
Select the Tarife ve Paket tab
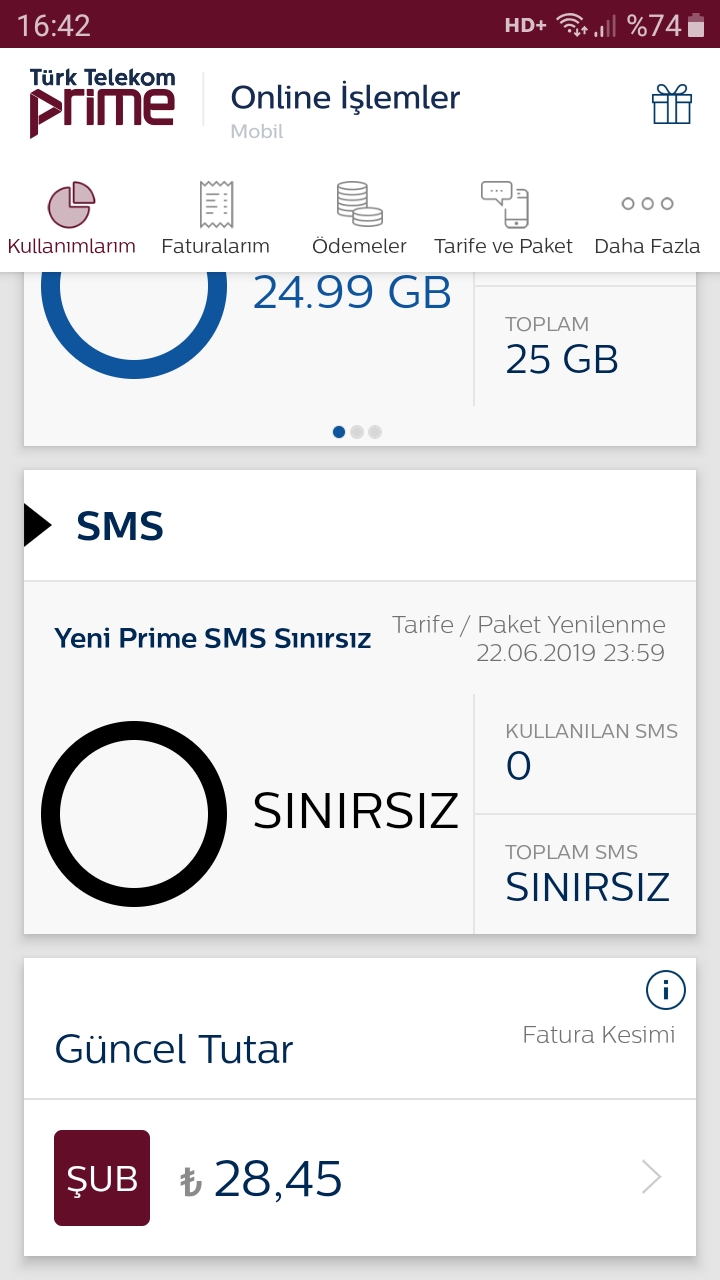(503, 218)
